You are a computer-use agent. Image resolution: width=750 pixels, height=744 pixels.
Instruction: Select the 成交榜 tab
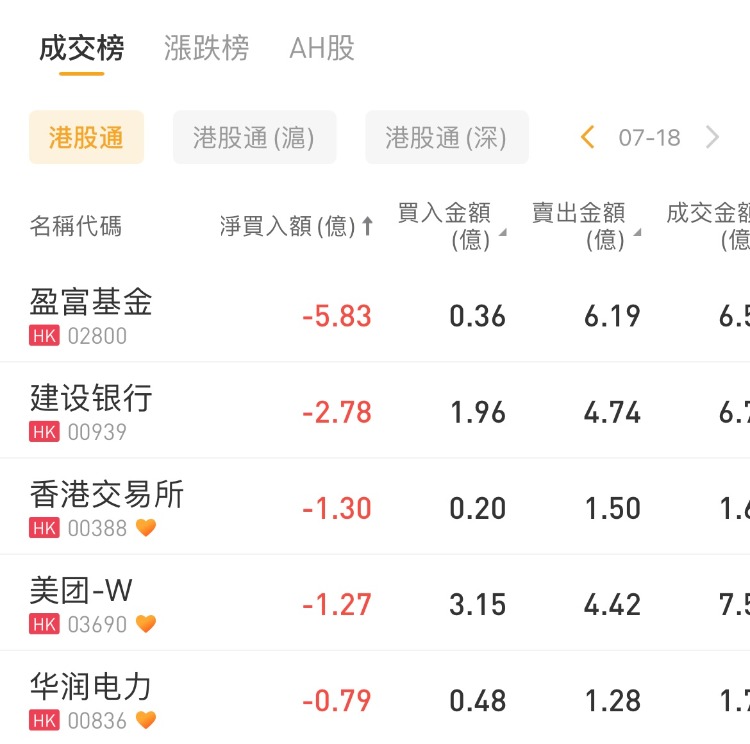(81, 48)
